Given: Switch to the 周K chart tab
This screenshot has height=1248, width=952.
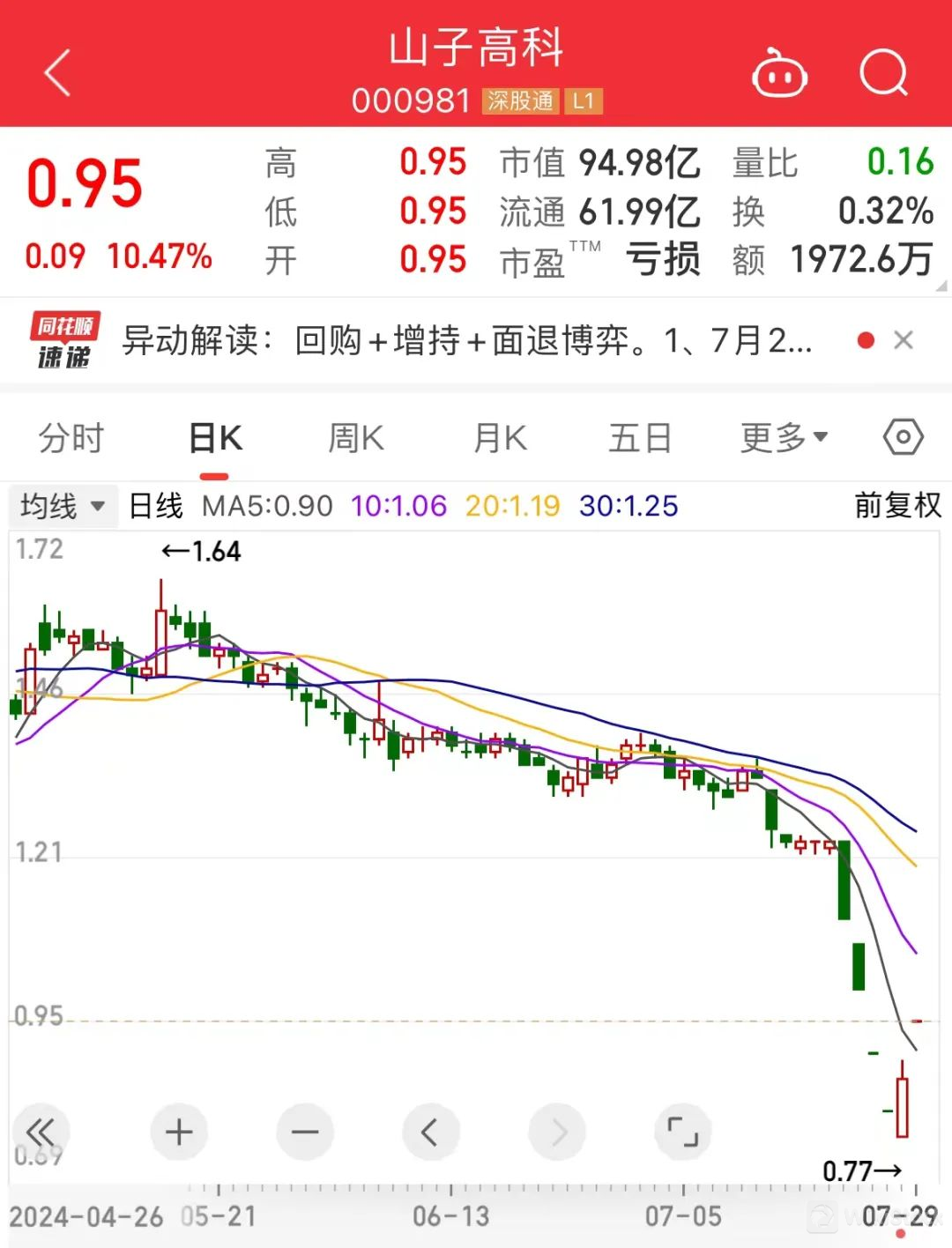Looking at the screenshot, I should pos(356,438).
